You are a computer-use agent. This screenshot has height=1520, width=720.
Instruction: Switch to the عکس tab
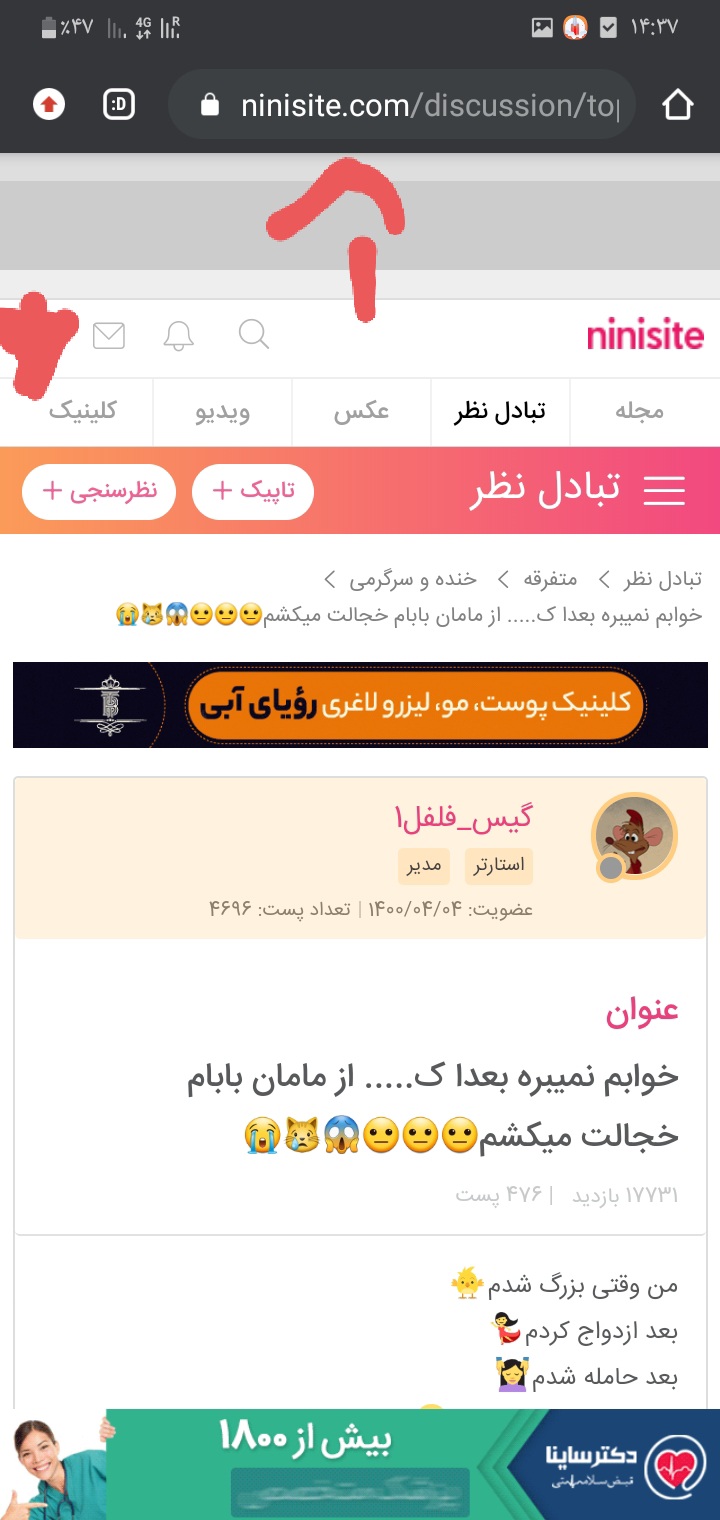361,411
